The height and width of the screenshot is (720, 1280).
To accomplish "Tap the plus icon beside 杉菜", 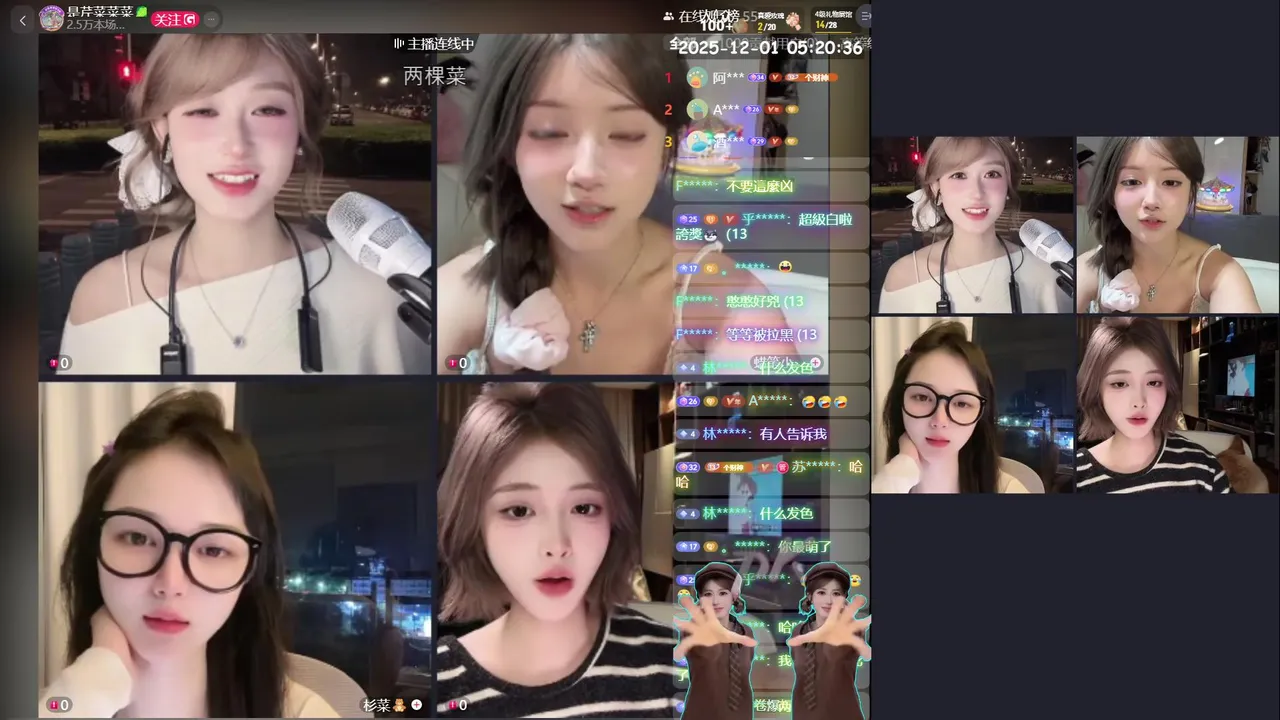I will click(417, 705).
